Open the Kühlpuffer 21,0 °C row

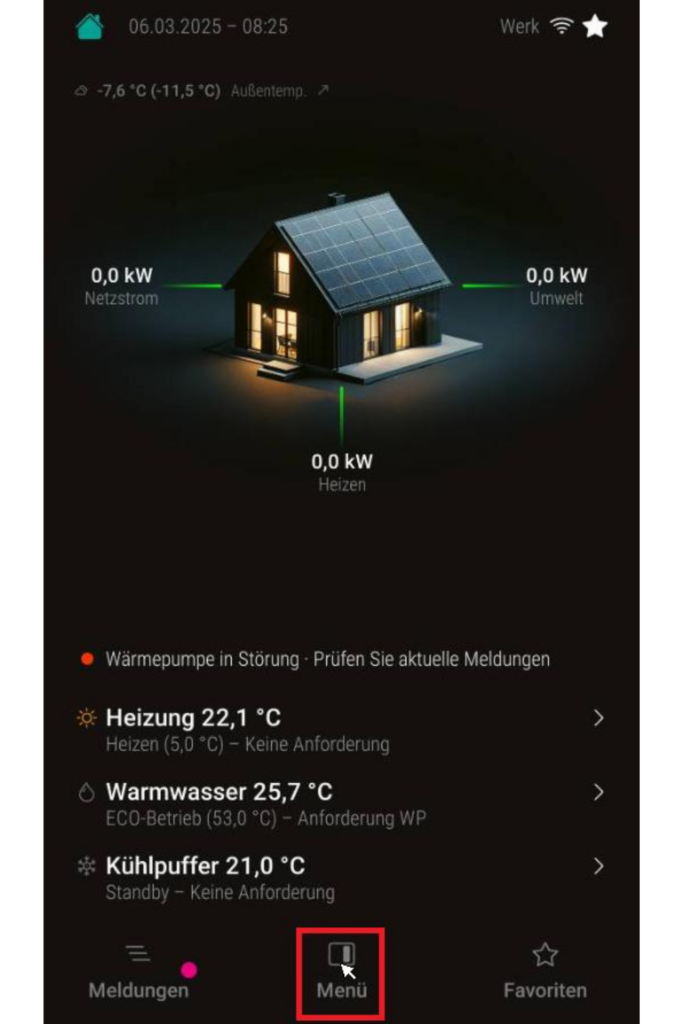click(x=340, y=877)
